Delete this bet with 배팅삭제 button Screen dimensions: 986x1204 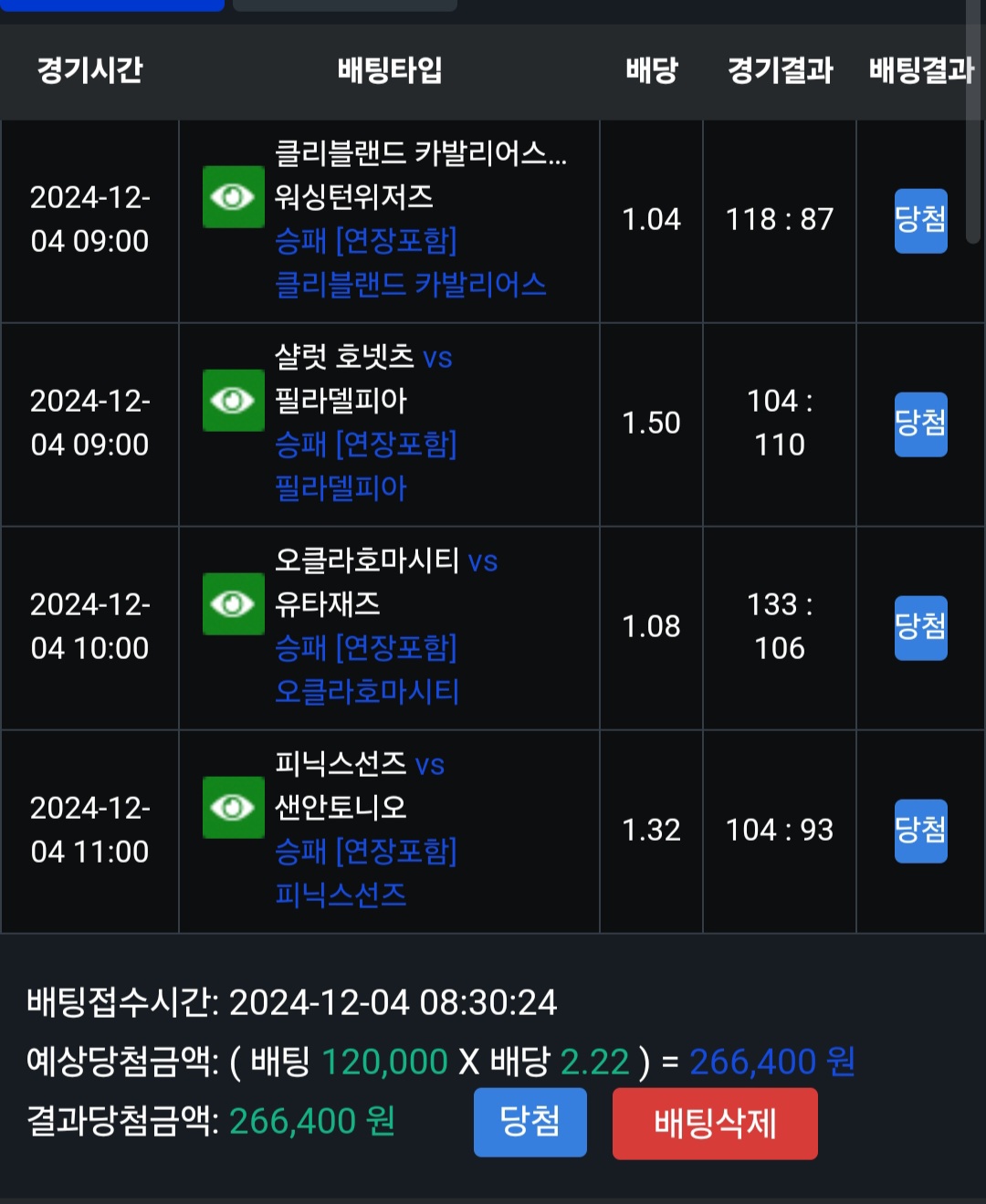(714, 1123)
